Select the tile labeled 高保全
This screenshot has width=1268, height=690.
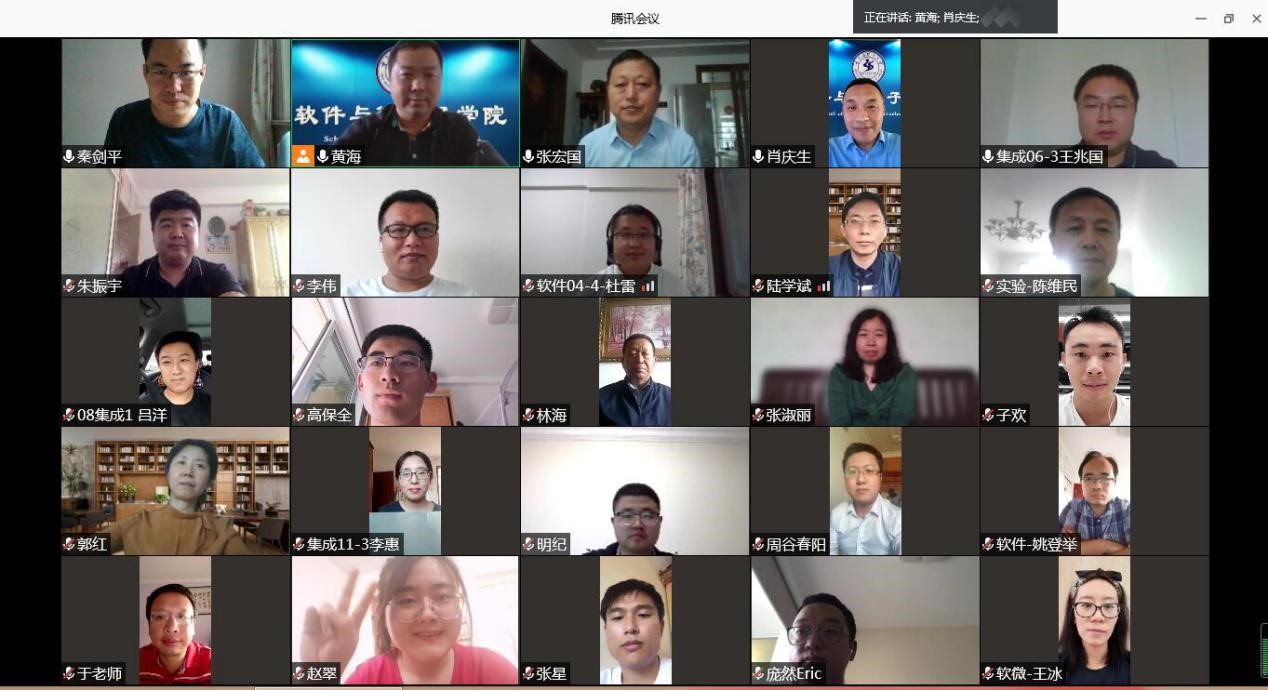click(x=405, y=361)
